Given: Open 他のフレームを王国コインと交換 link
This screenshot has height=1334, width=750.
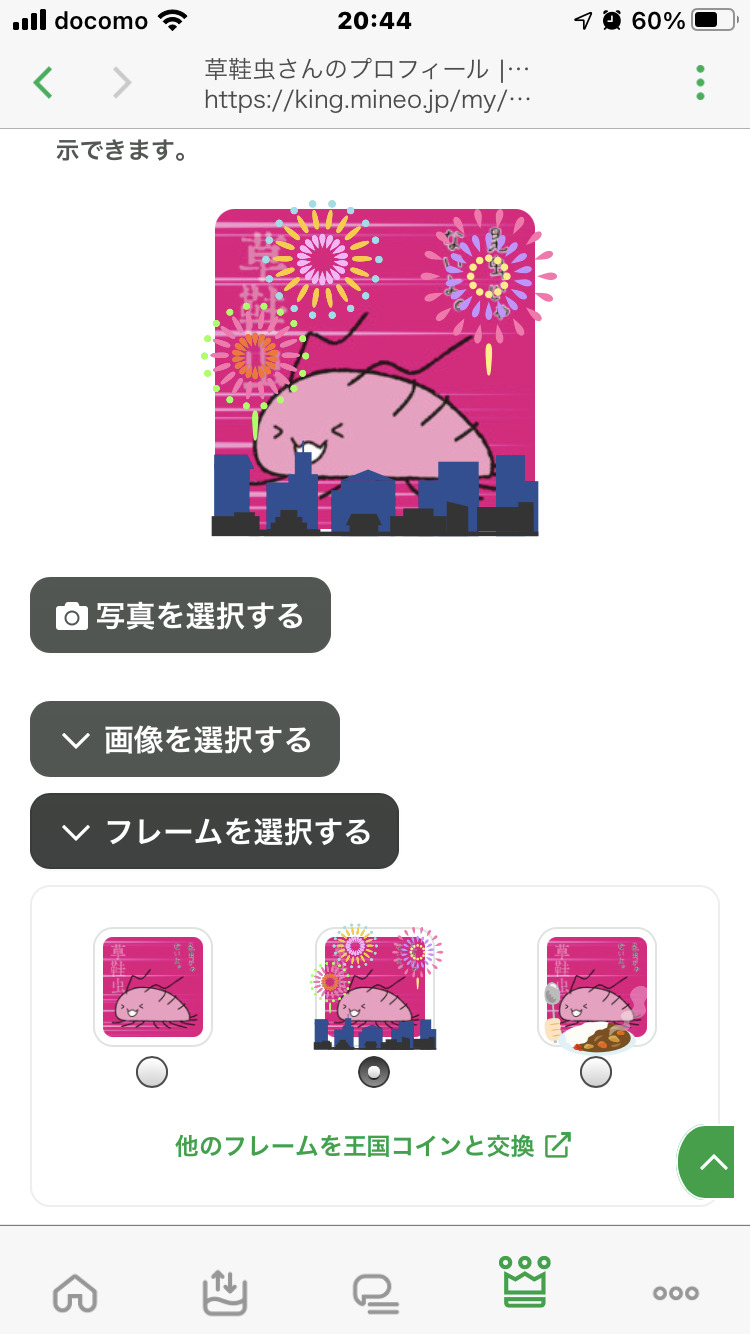Looking at the screenshot, I should 374,1145.
